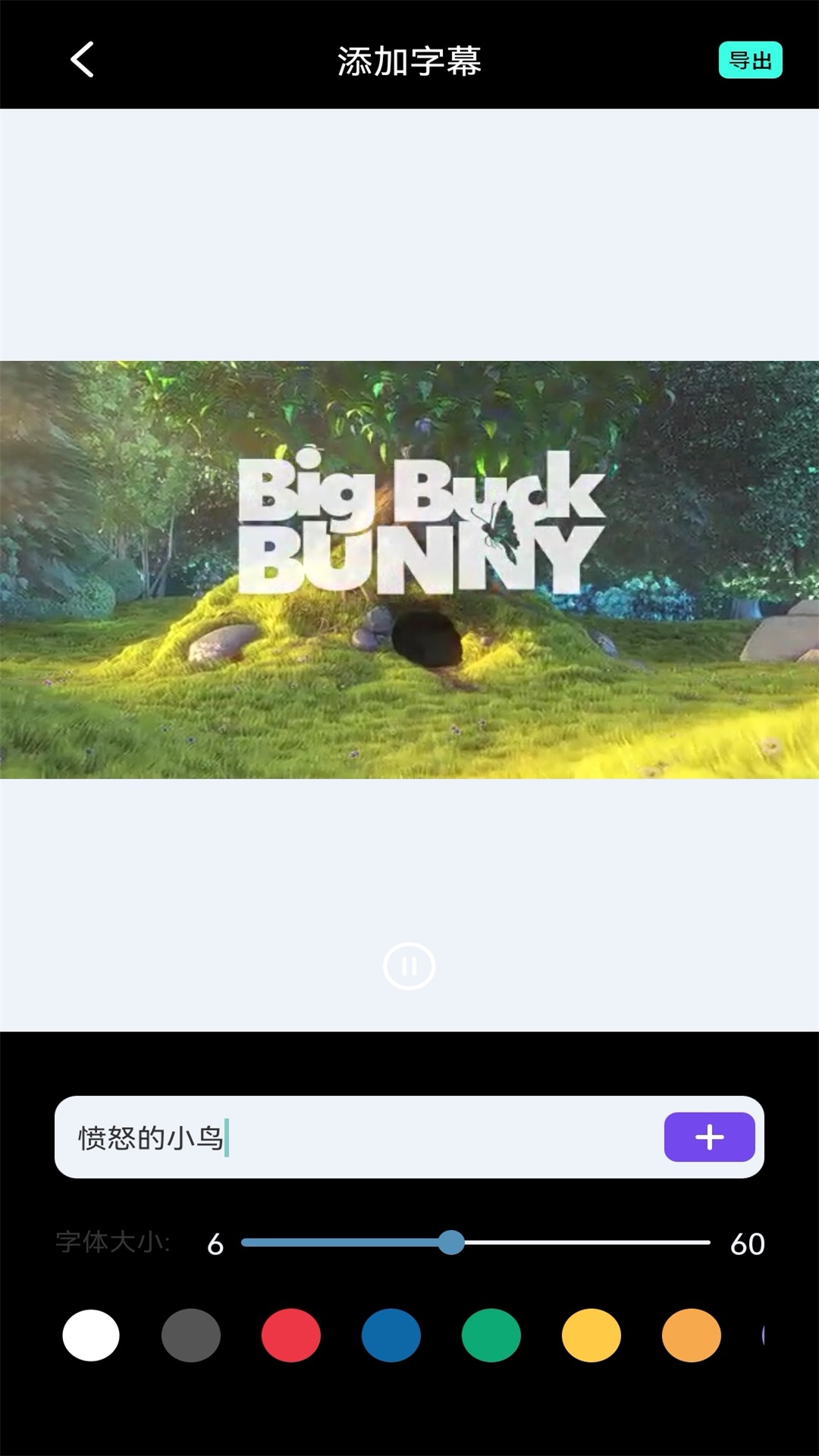
Task: Select the orange color swatch
Action: [691, 1335]
